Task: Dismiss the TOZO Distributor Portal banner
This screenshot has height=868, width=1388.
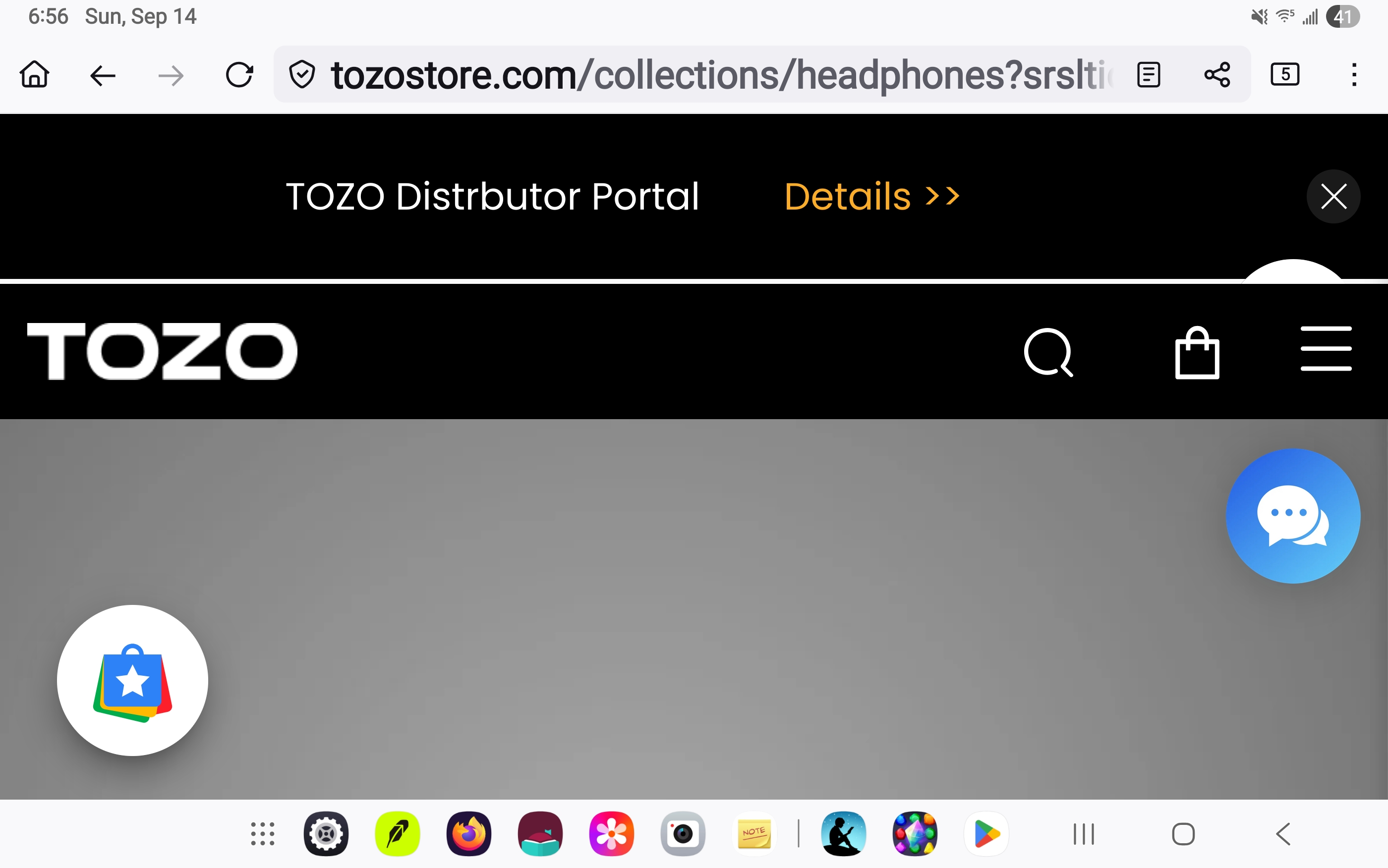Action: coord(1333,196)
